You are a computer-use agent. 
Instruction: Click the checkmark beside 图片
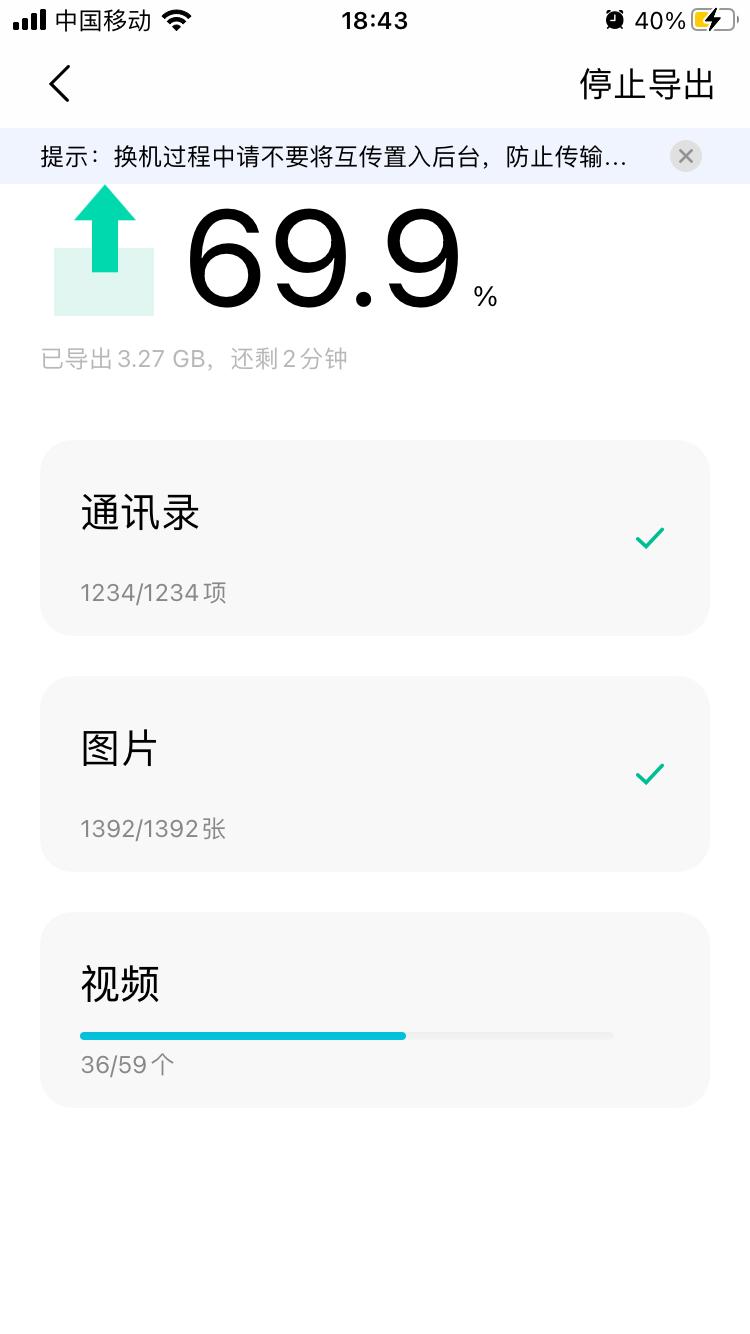coord(650,774)
